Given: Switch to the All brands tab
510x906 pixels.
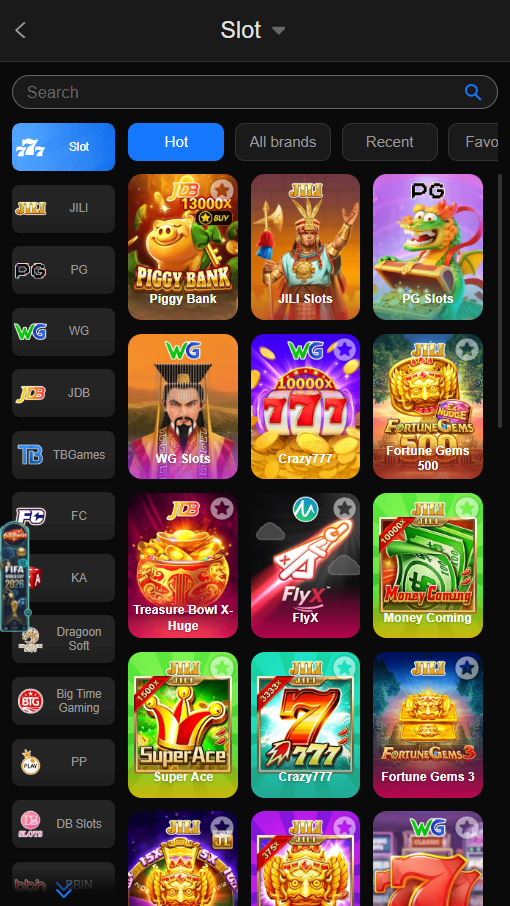Looking at the screenshot, I should 283,142.
